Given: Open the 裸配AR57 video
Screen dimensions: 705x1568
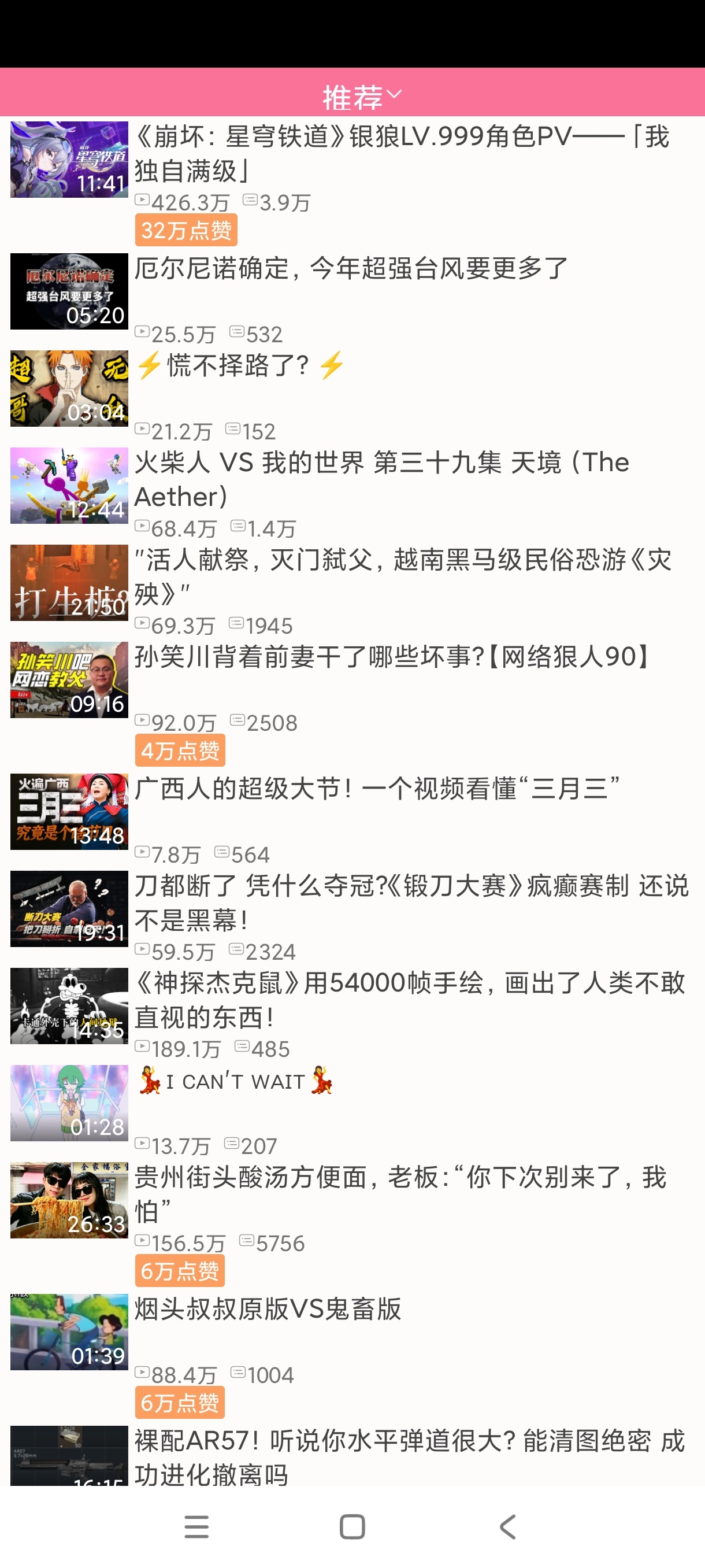Looking at the screenshot, I should 352,1454.
